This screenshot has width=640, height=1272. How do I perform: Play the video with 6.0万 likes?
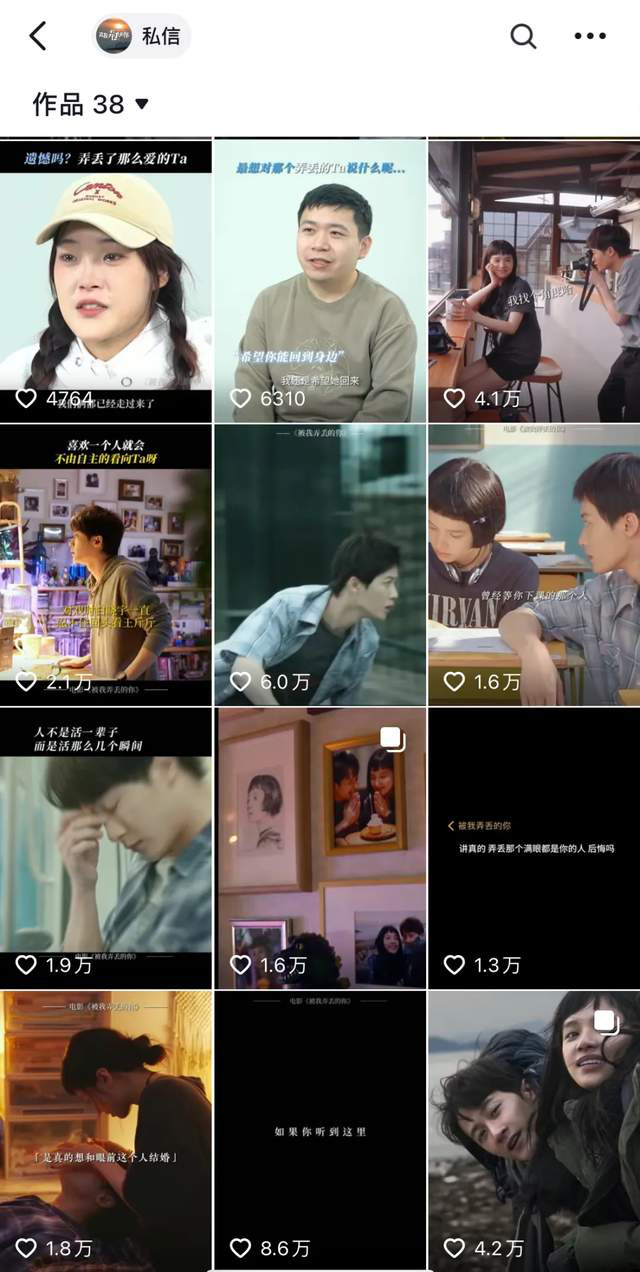(x=320, y=563)
